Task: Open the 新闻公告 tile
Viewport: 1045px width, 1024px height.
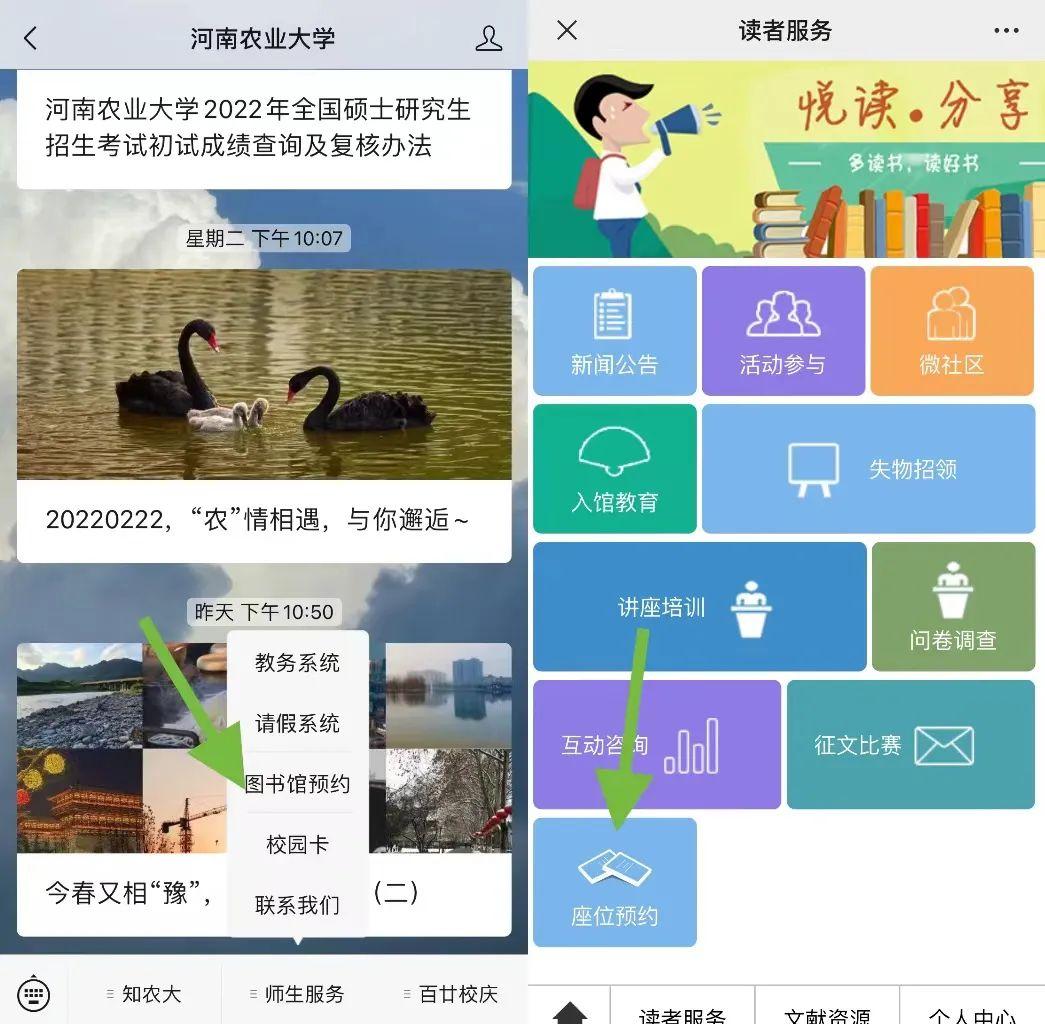Action: click(615, 331)
